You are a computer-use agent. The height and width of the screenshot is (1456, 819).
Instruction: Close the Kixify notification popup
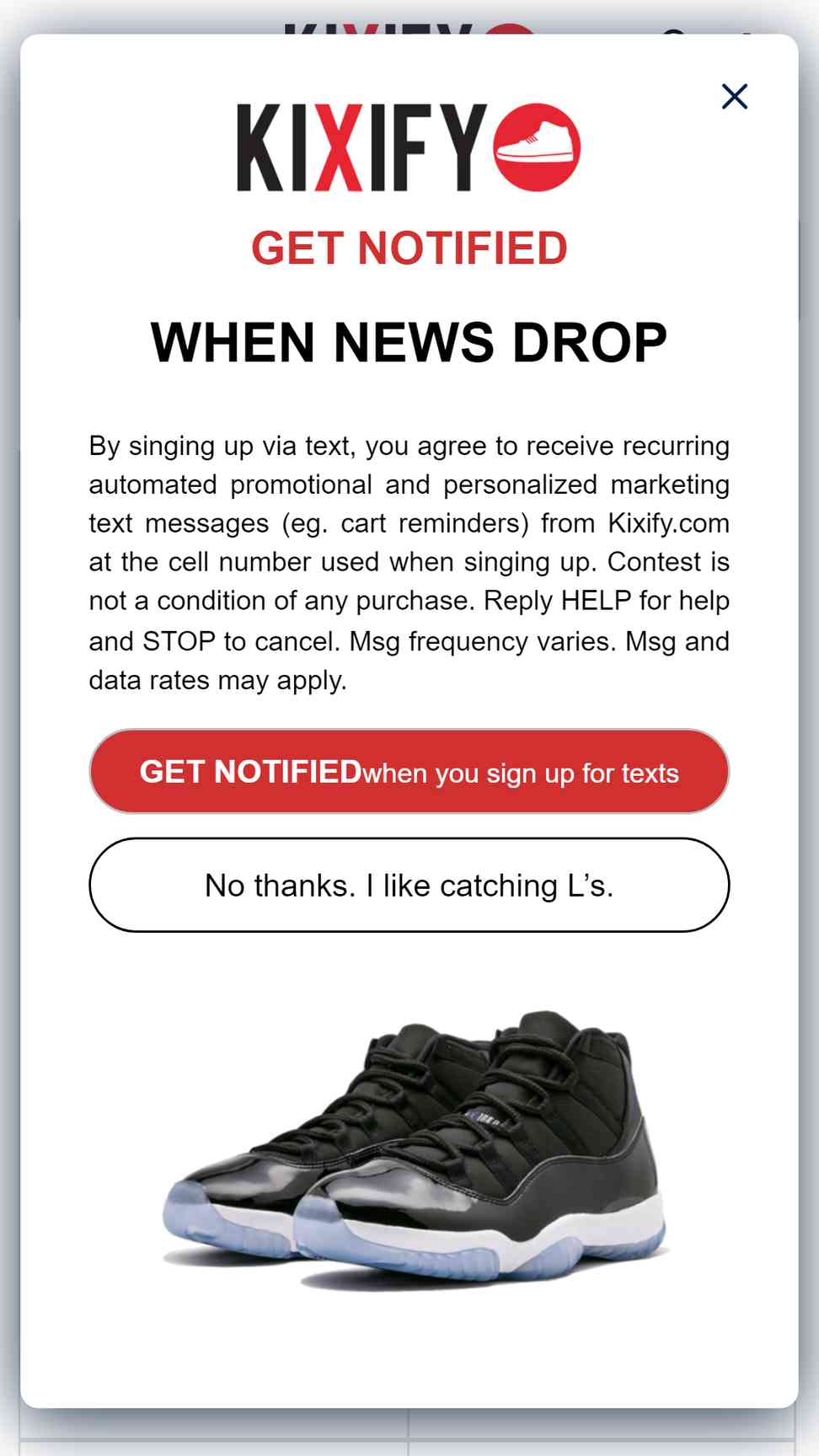[x=735, y=96]
